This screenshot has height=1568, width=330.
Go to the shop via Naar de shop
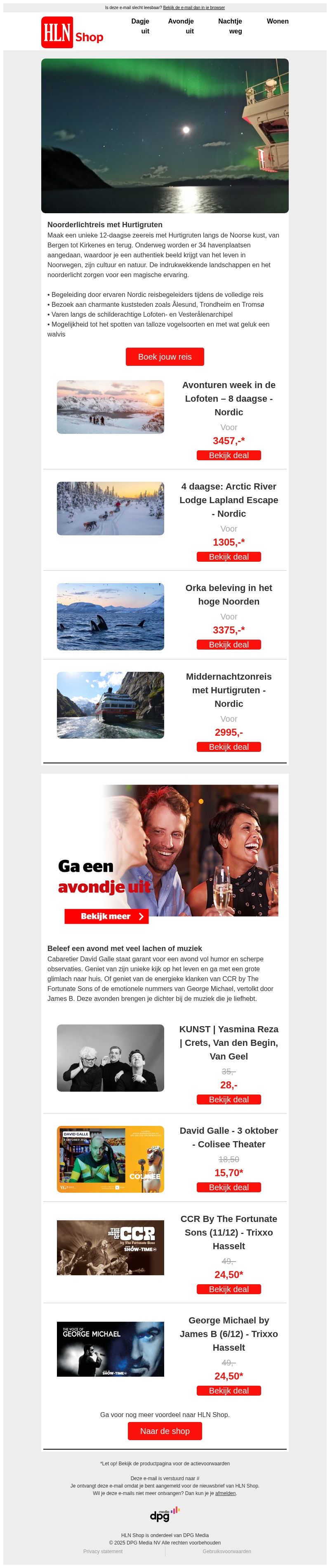coord(165,1431)
